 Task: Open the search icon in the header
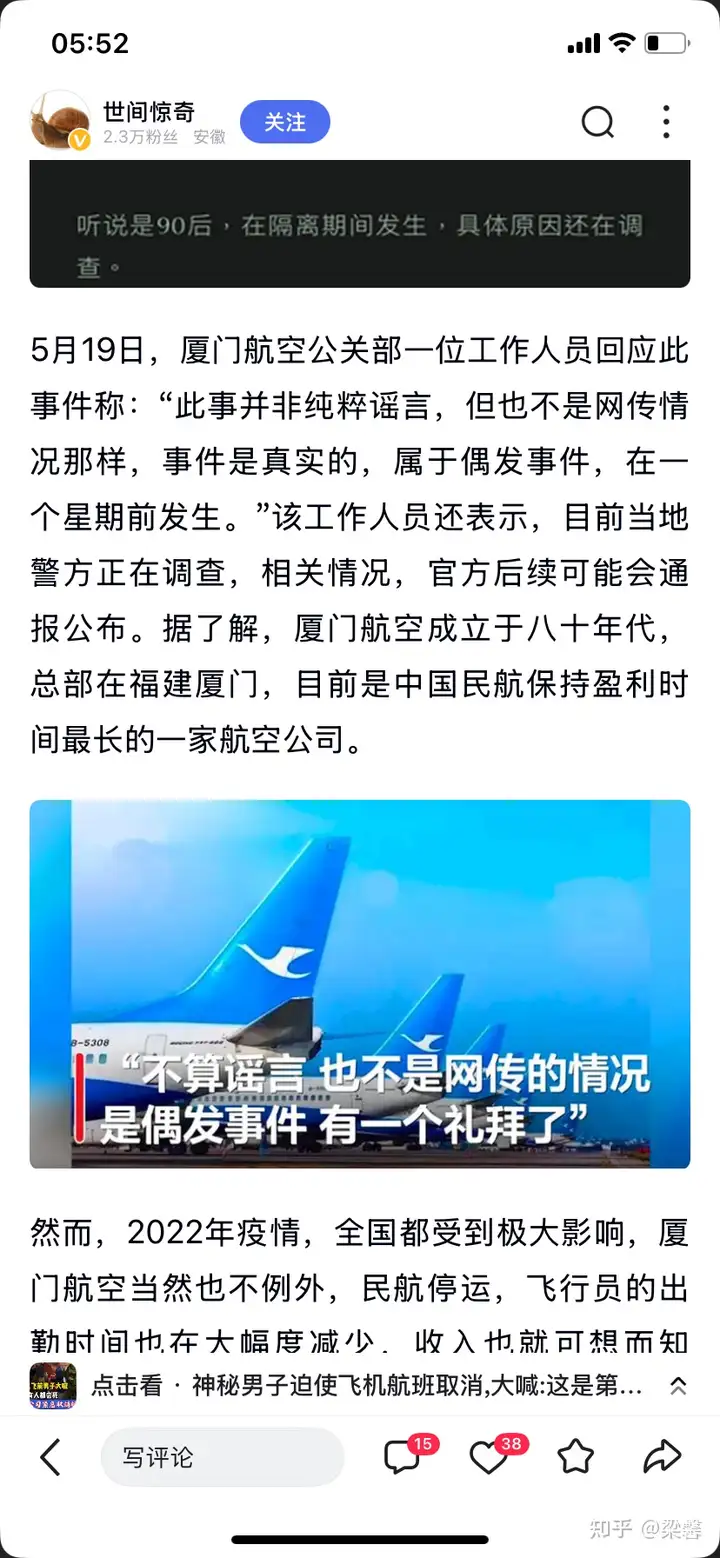coord(598,122)
